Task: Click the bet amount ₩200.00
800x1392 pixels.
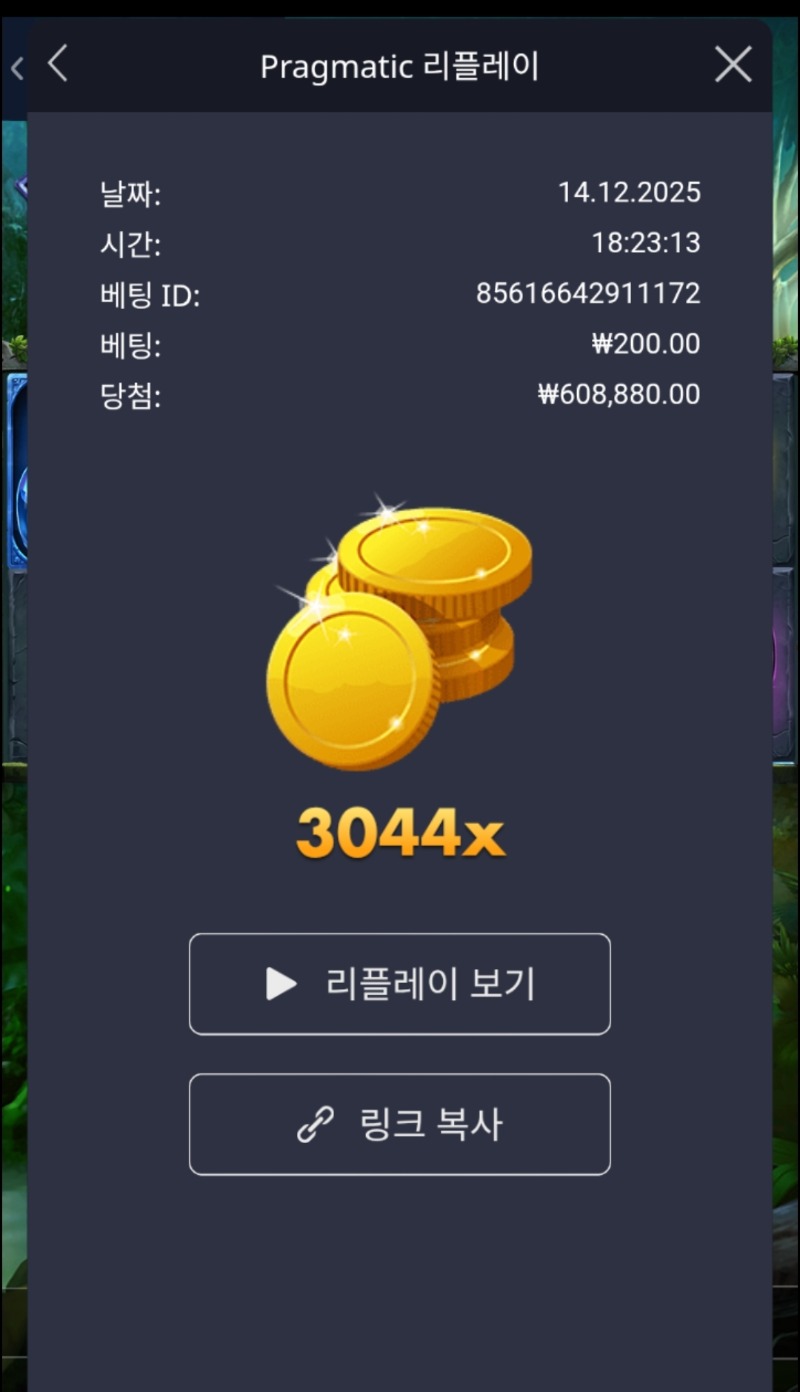Action: pos(647,343)
